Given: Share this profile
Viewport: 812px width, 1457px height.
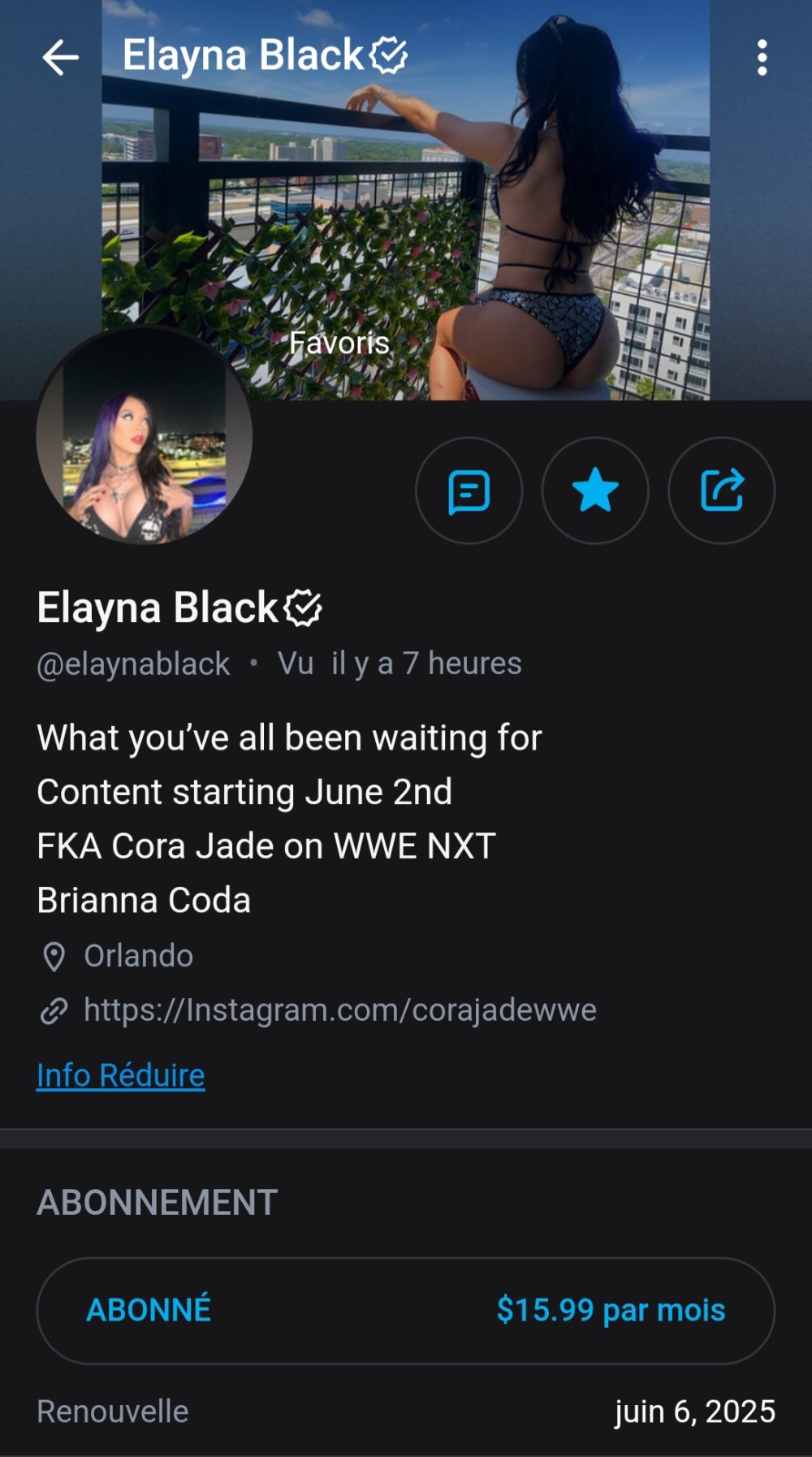Looking at the screenshot, I should 721,491.
